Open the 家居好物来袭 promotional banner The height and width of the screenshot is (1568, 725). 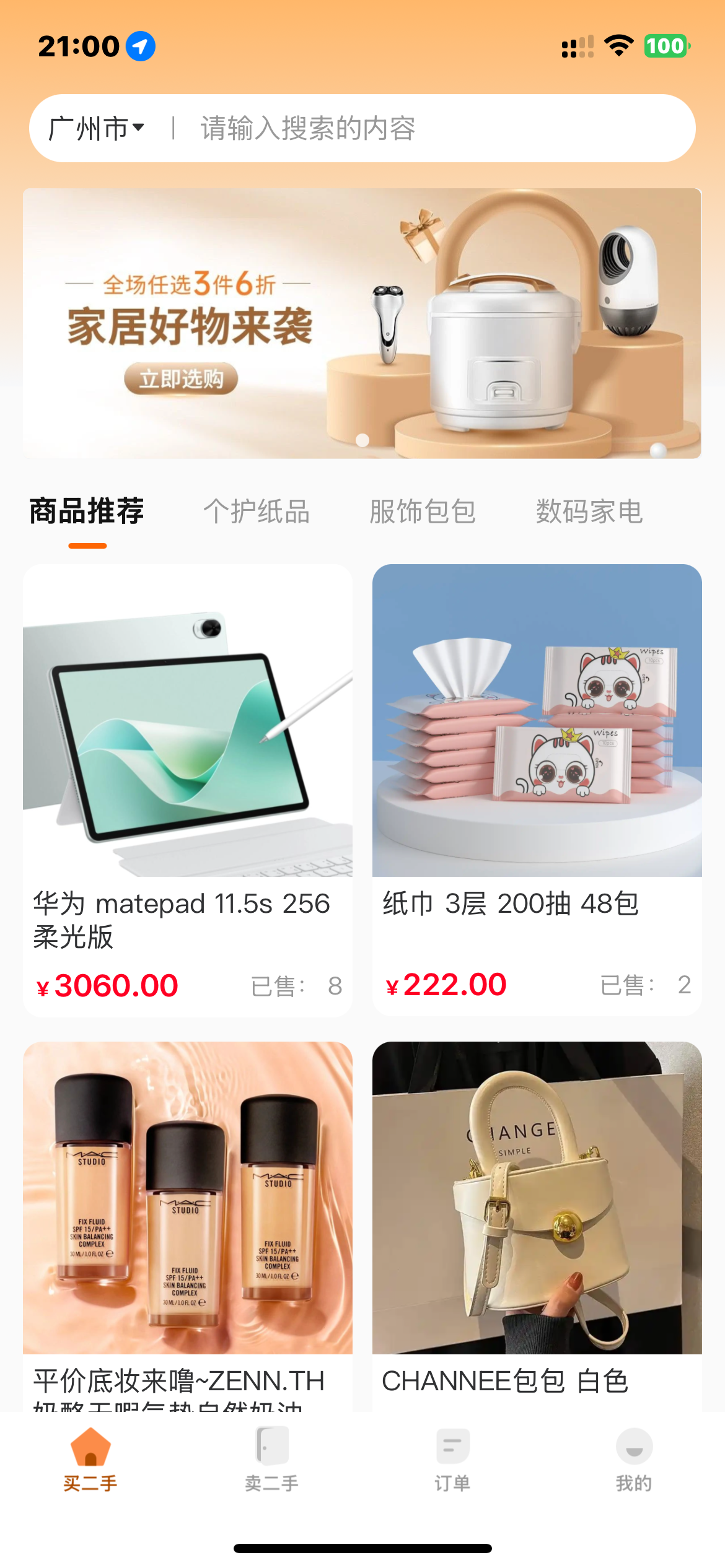pyautogui.click(x=362, y=323)
